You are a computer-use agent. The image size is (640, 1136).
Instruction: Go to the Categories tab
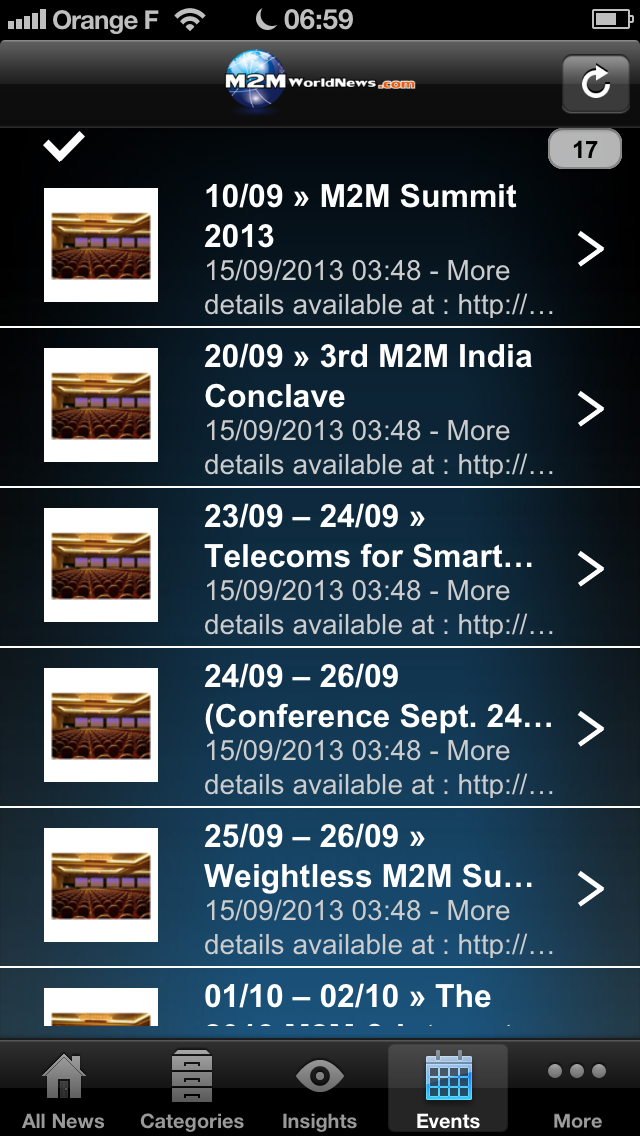[x=192, y=1090]
